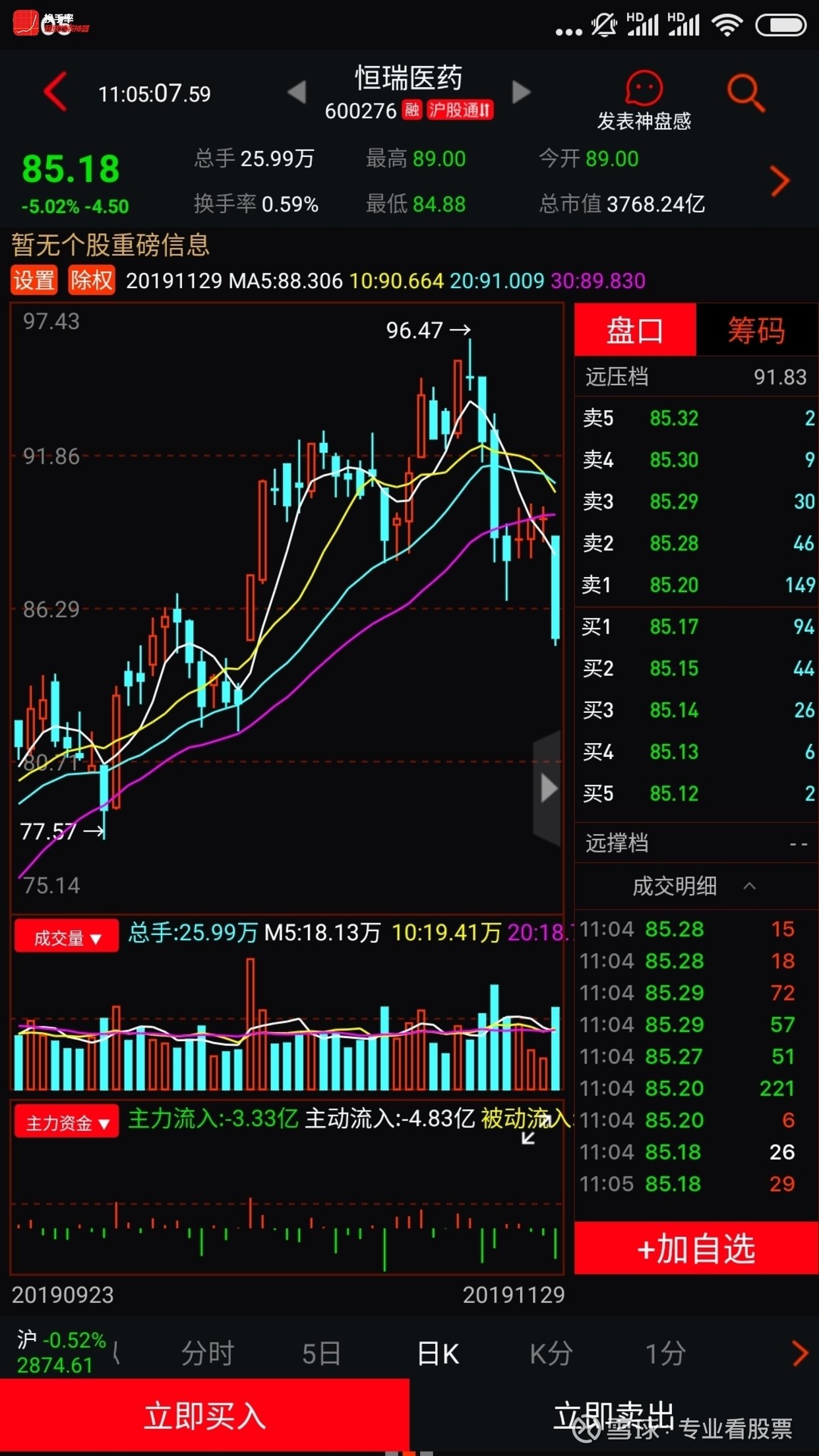This screenshot has width=819, height=1456.
Task: Open 发表神盘感 comment feature
Action: click(644, 100)
